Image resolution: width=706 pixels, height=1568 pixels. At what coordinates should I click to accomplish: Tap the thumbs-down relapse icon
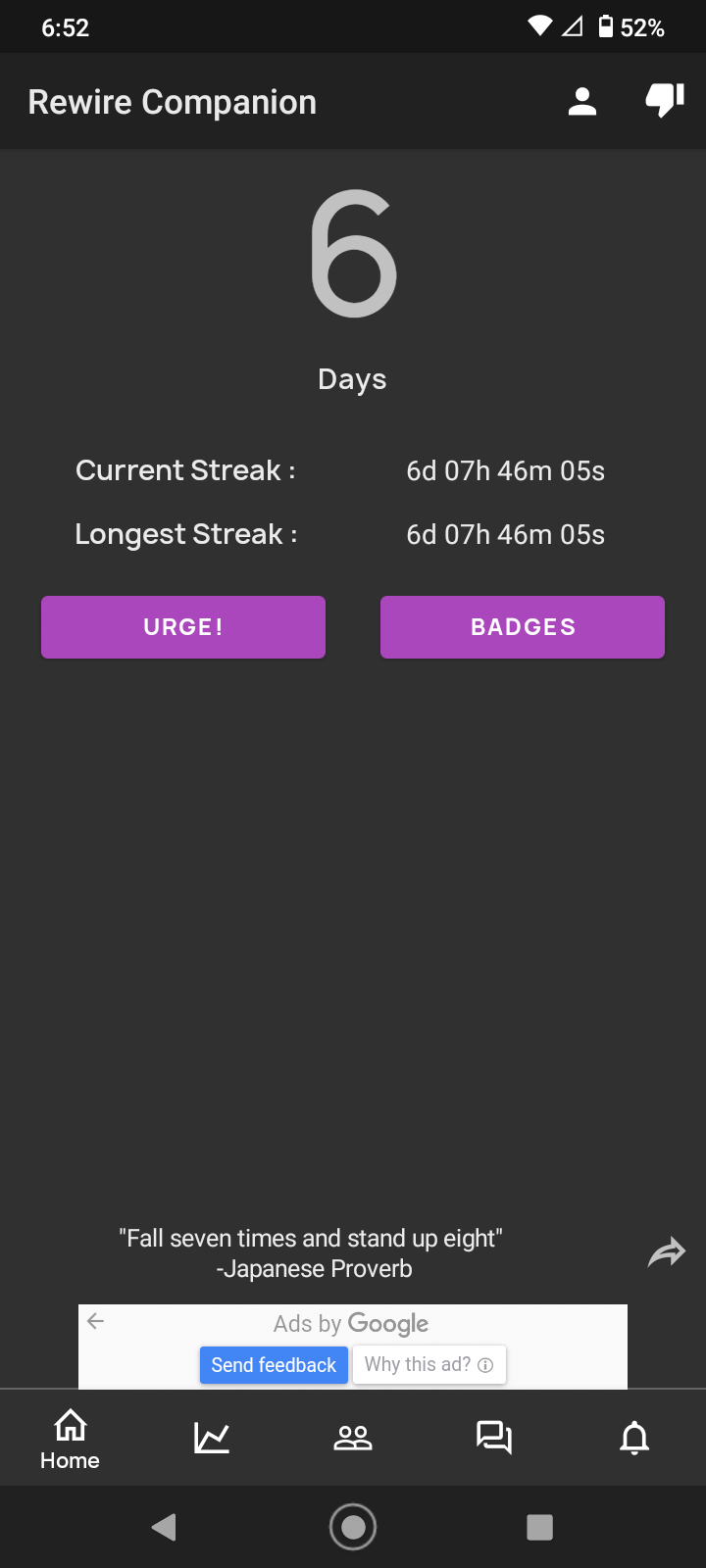[x=665, y=101]
